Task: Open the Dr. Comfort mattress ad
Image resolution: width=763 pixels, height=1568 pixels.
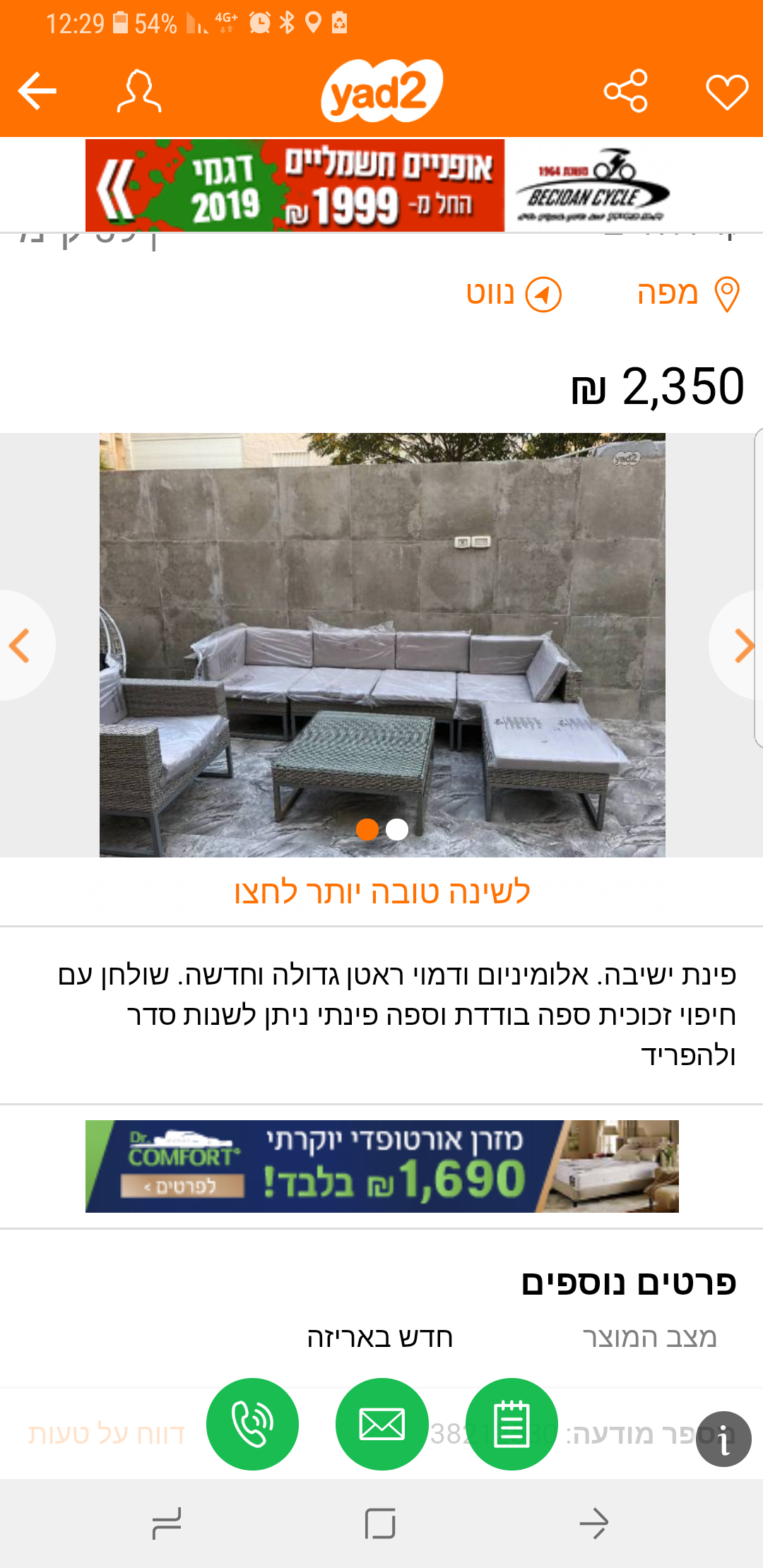Action: click(x=381, y=1166)
